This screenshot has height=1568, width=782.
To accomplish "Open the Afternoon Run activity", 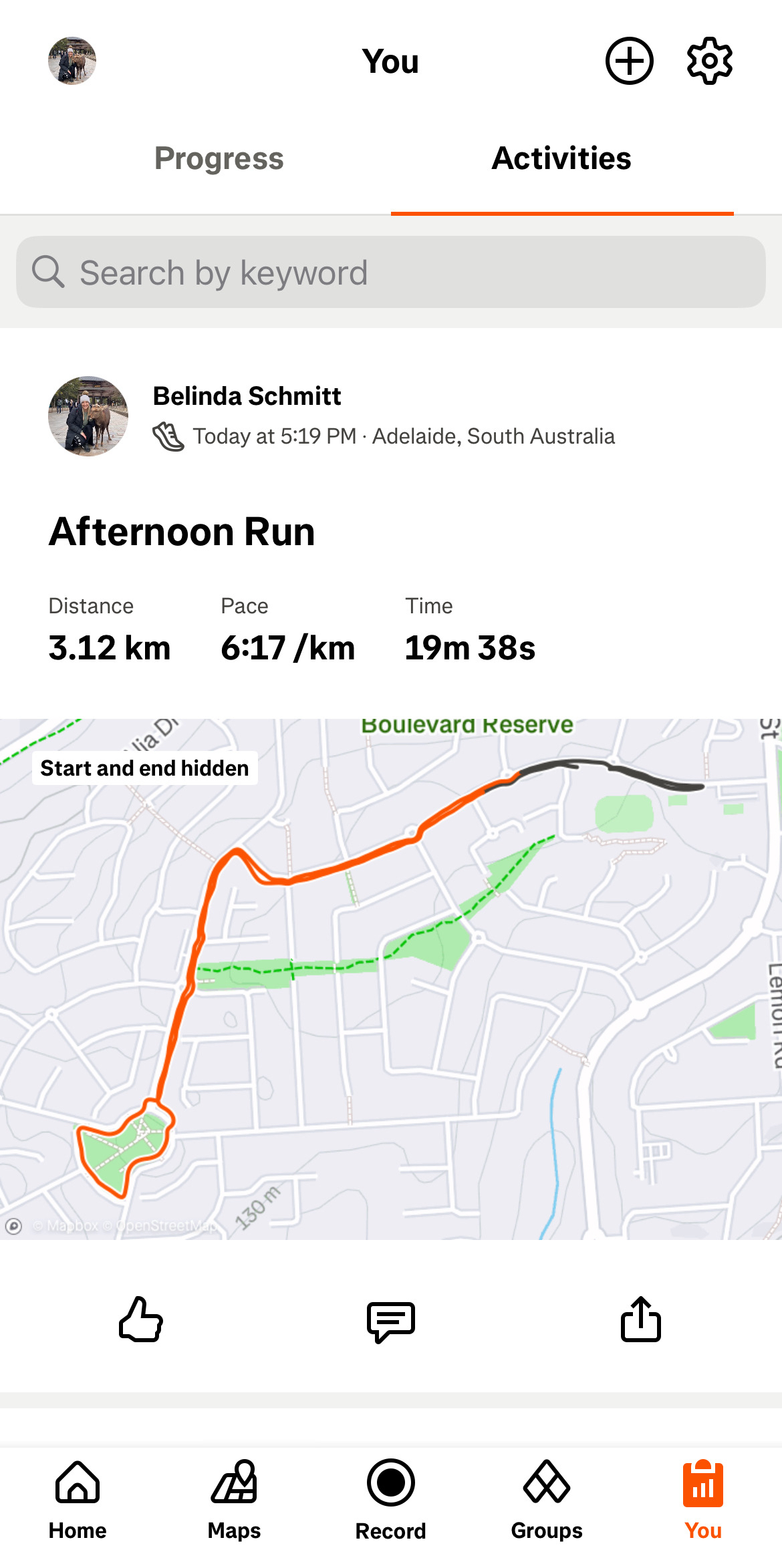I will point(182,532).
